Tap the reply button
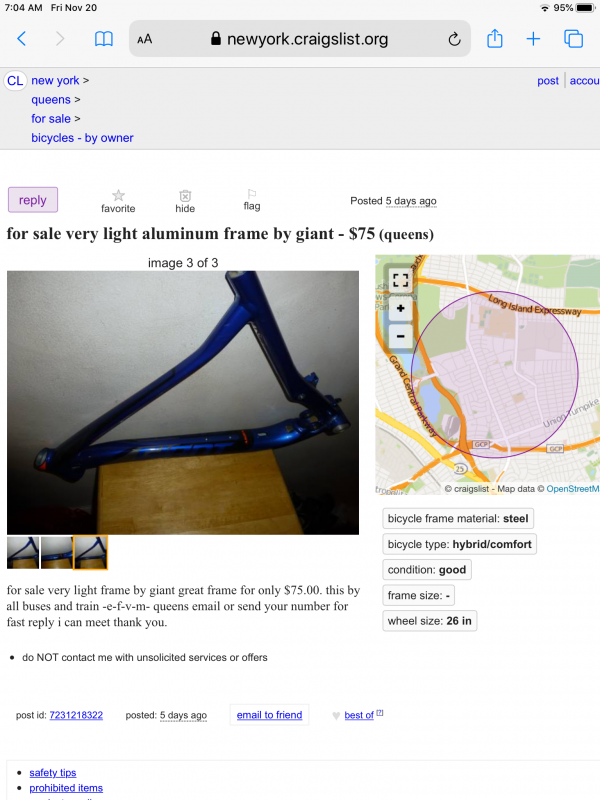This screenshot has width=600, height=800. tap(33, 200)
